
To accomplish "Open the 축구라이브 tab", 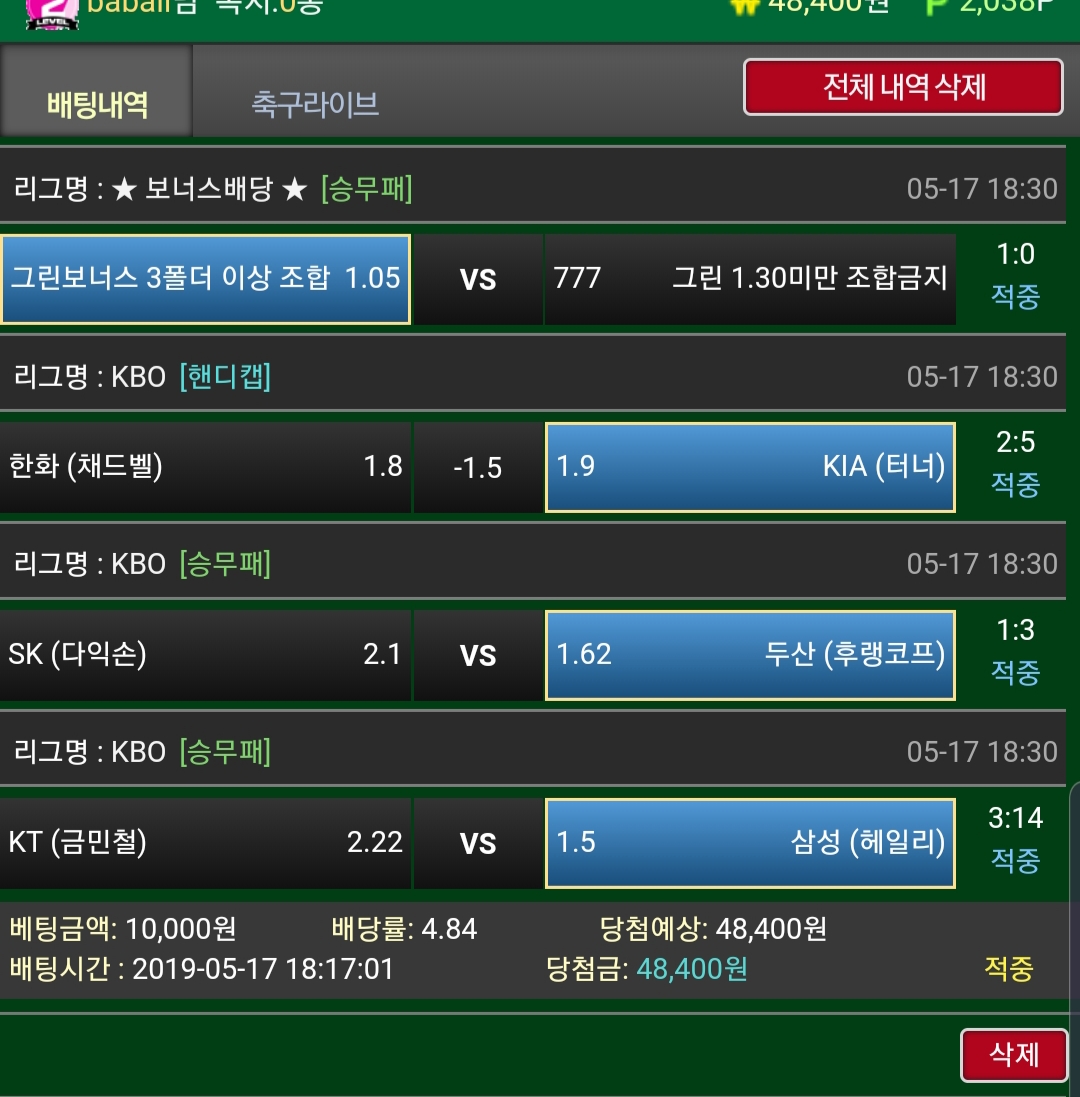I will click(x=315, y=103).
